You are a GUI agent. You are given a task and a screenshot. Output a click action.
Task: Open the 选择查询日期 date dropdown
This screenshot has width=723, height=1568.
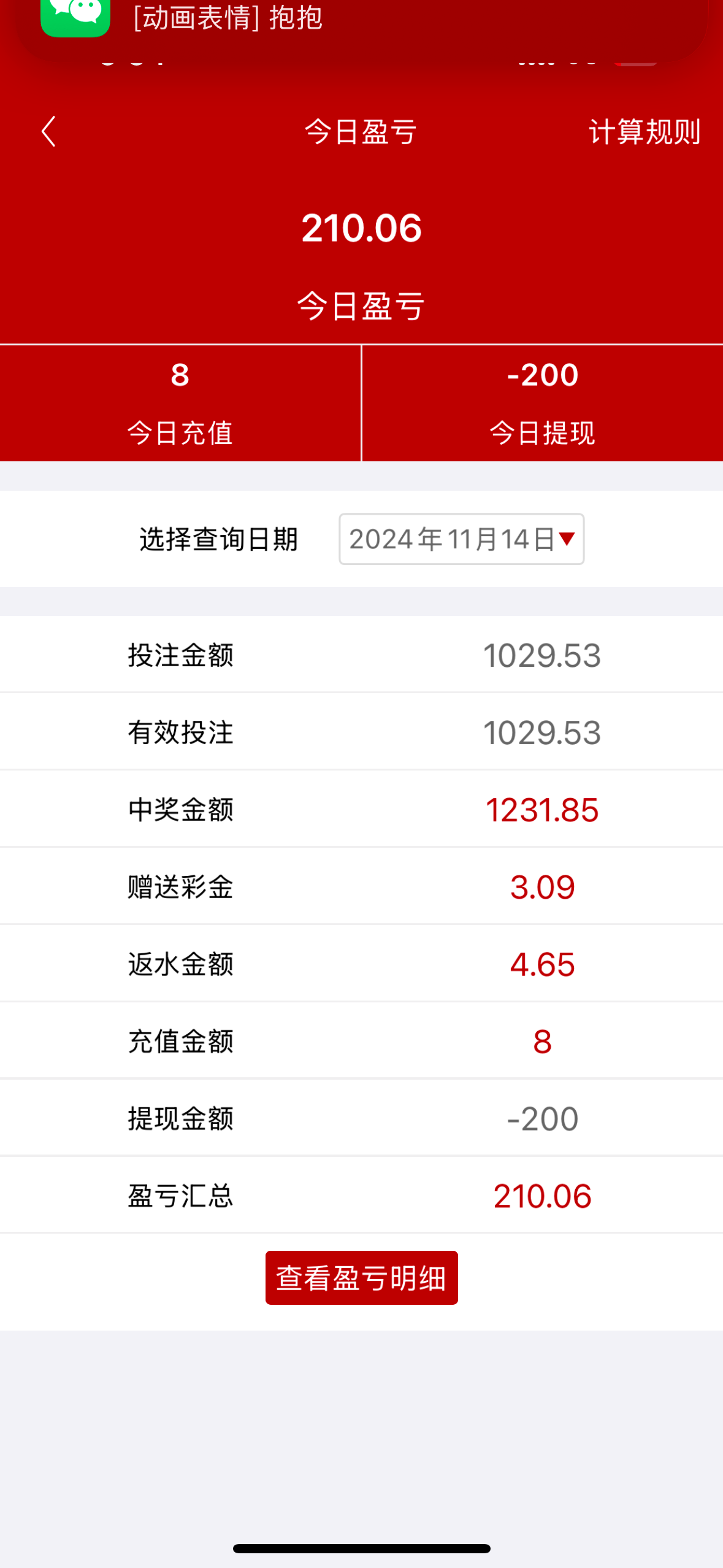461,539
